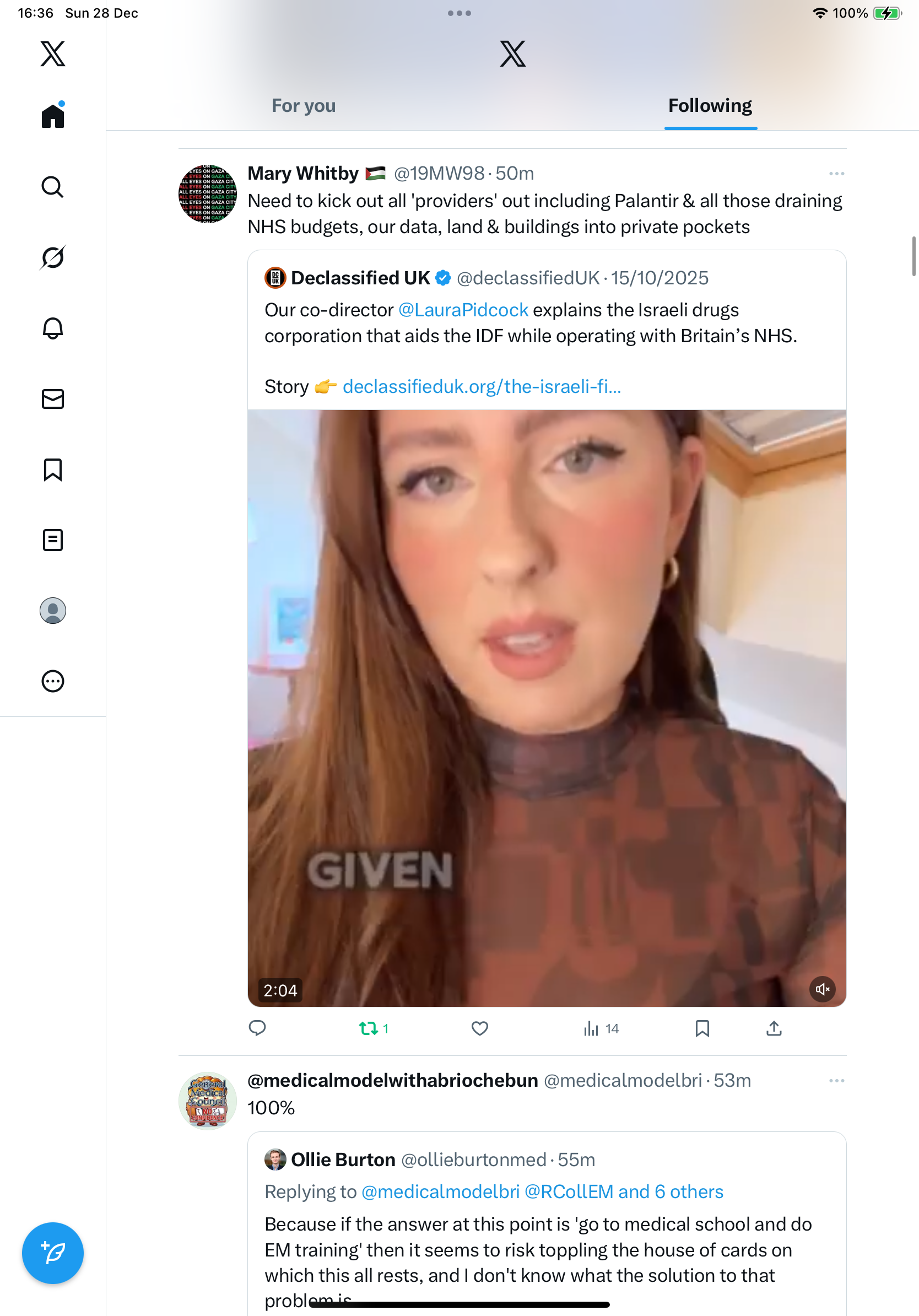Image resolution: width=919 pixels, height=1316 pixels.
Task: Open overflow menu on Mary Whitby's post
Action: click(836, 174)
